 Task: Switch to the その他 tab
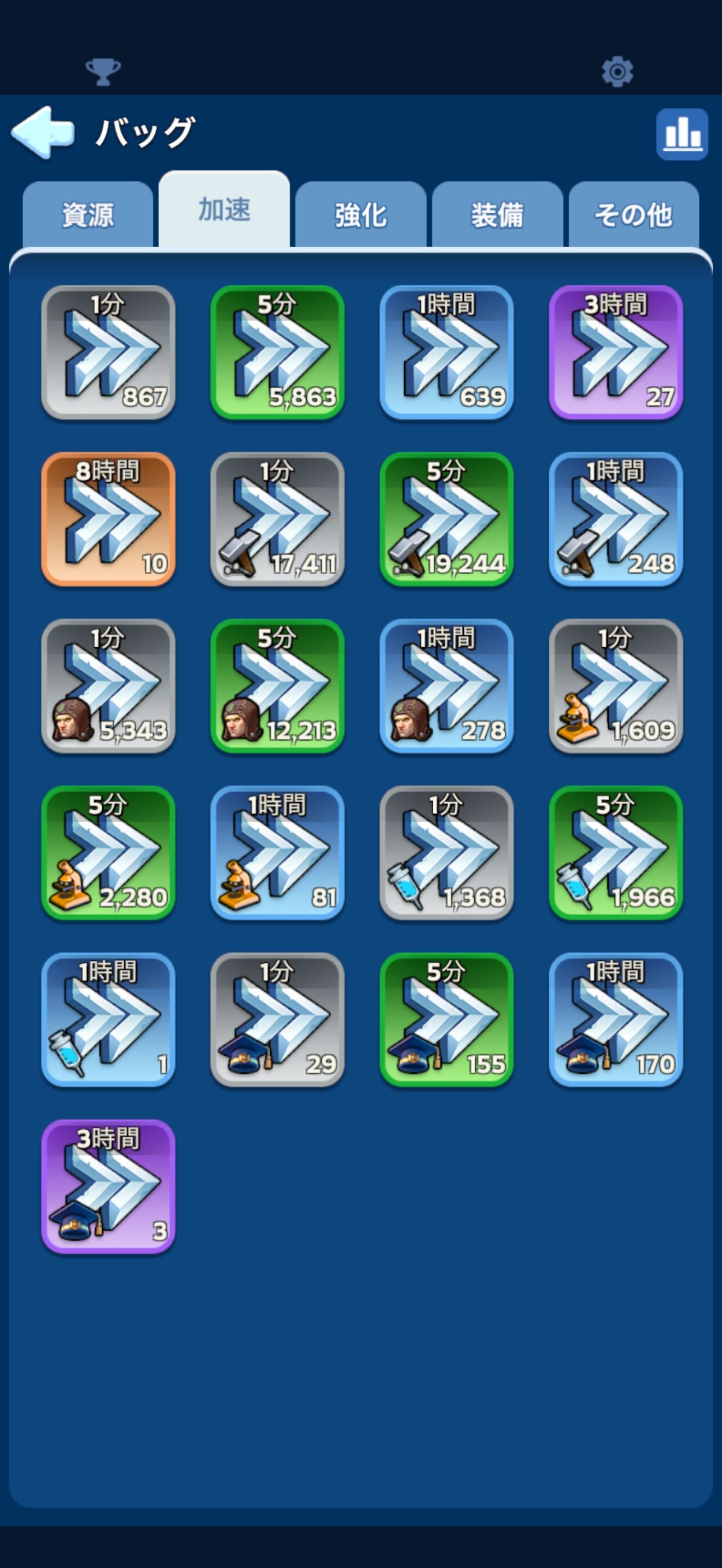[633, 215]
